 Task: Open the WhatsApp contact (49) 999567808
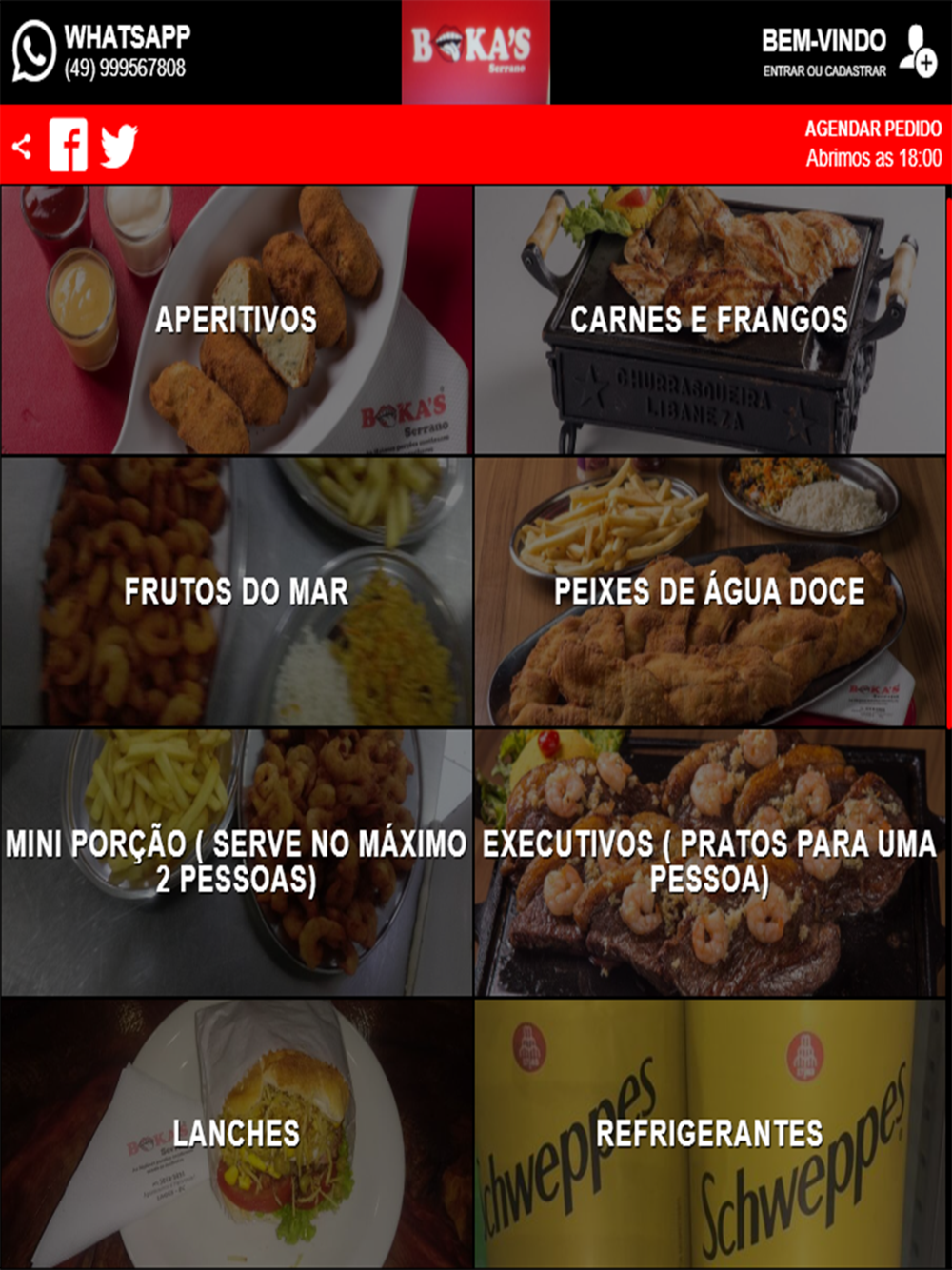(x=101, y=51)
